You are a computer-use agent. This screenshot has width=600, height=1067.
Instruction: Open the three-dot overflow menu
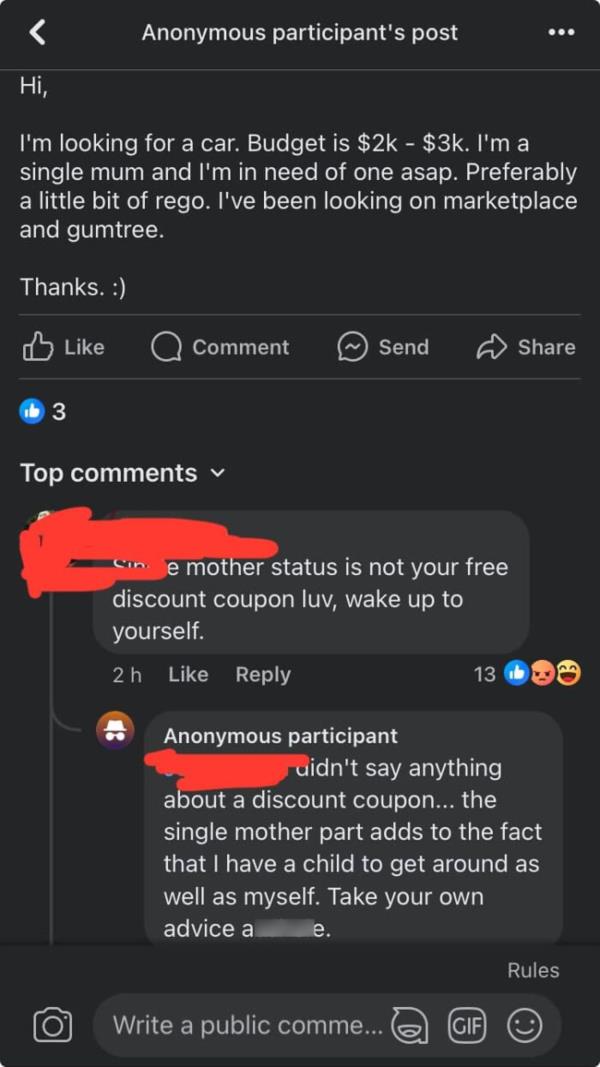pyautogui.click(x=561, y=32)
